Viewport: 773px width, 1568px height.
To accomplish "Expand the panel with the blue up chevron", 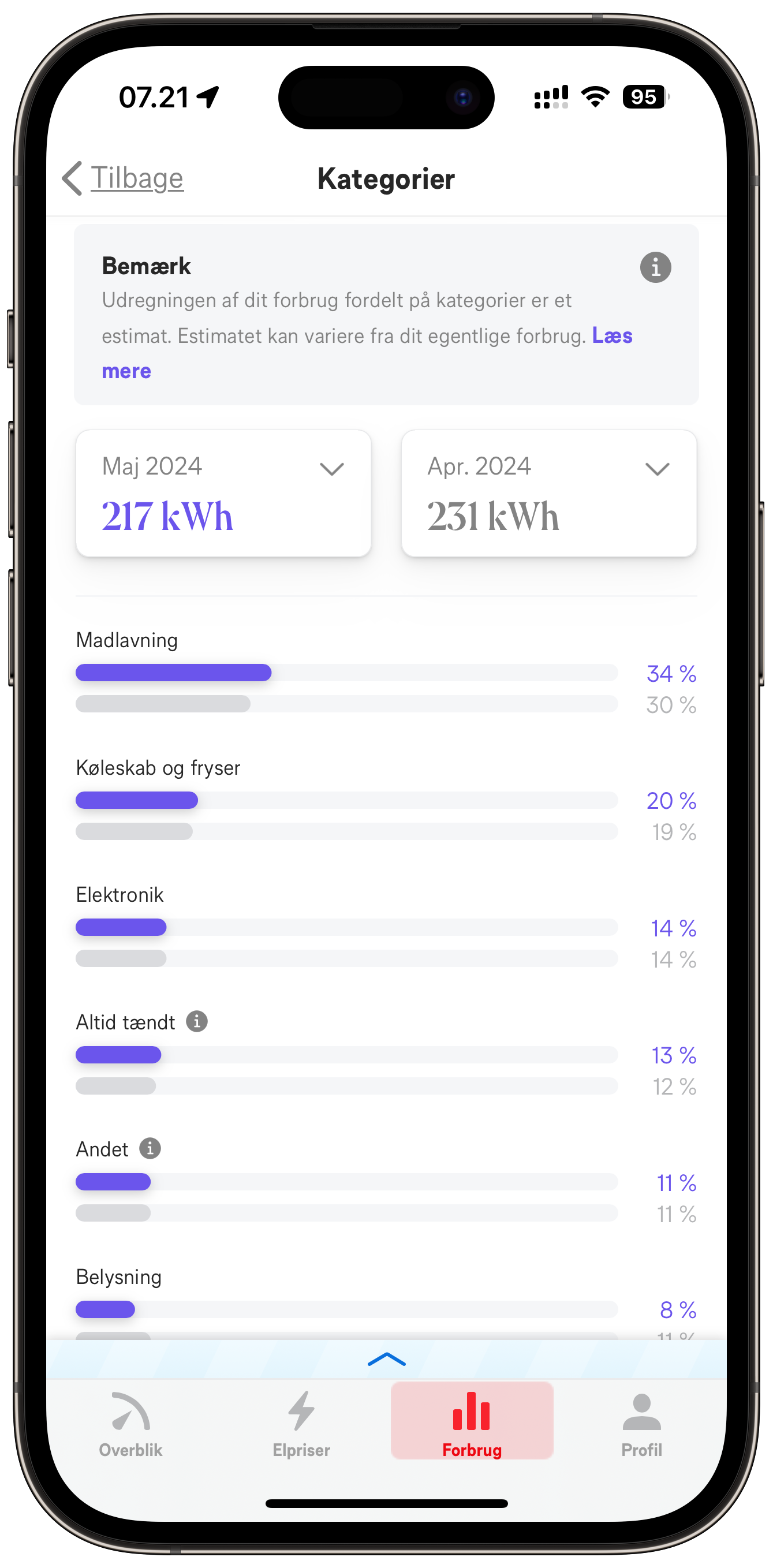I will [387, 1359].
